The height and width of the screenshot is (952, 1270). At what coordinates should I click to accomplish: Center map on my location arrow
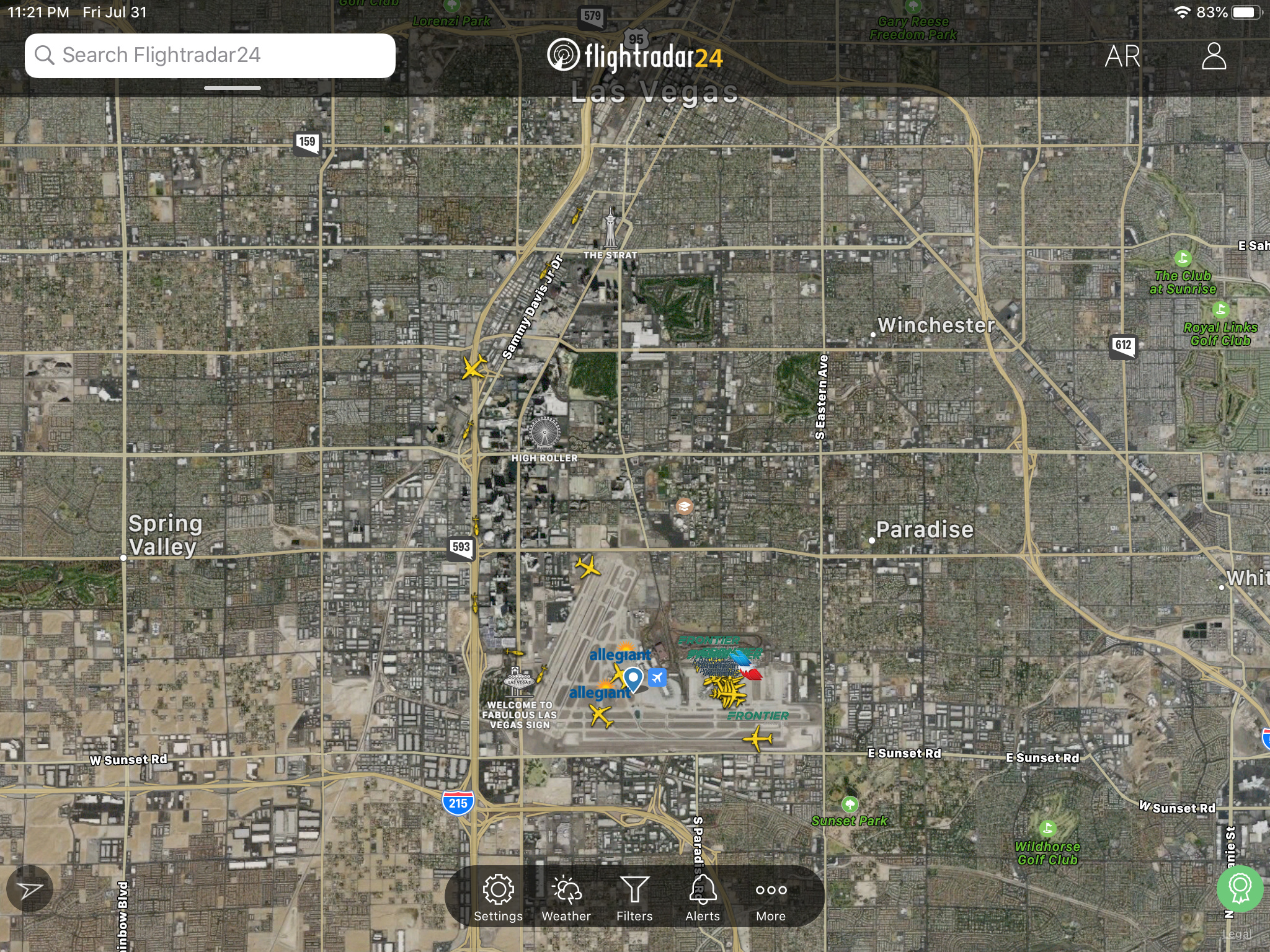coord(29,890)
